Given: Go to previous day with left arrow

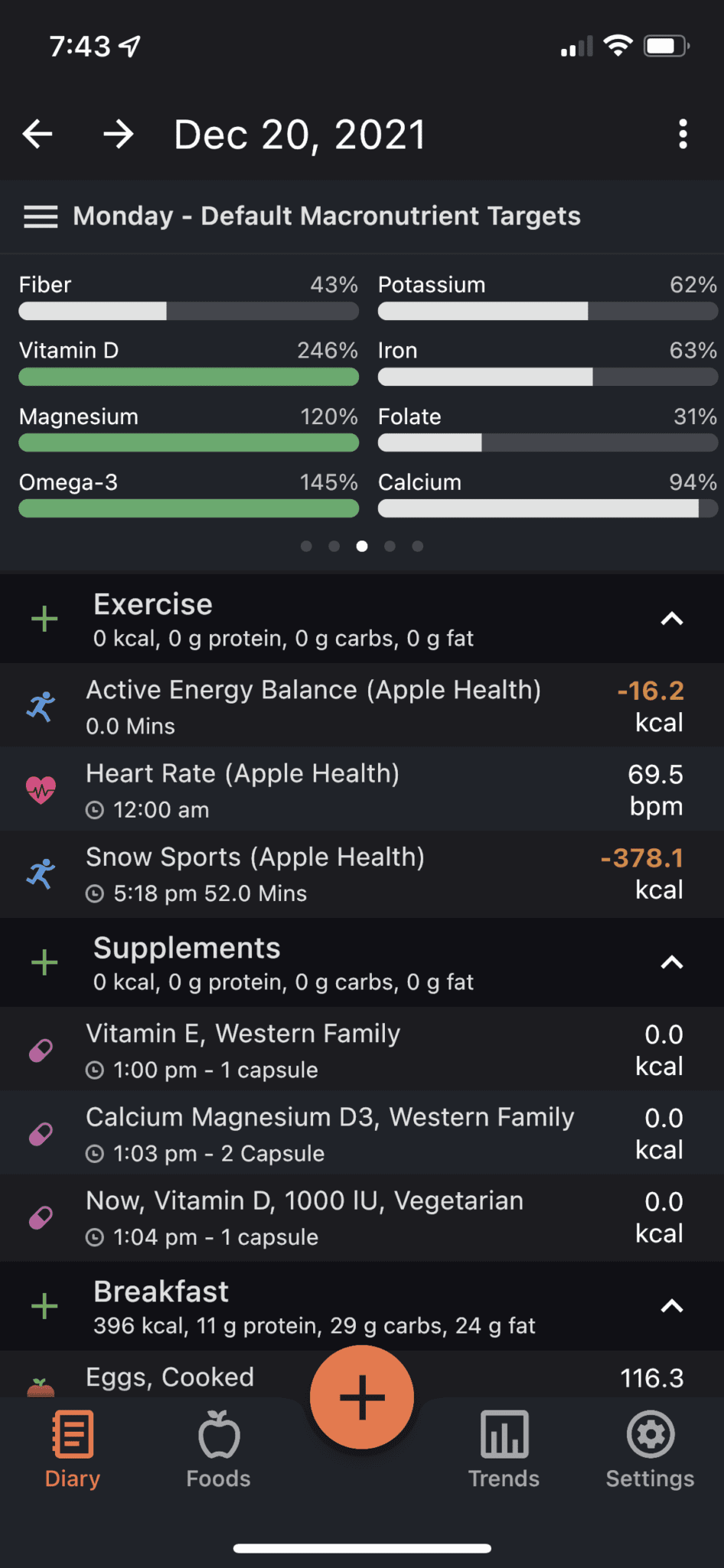Looking at the screenshot, I should click(36, 134).
